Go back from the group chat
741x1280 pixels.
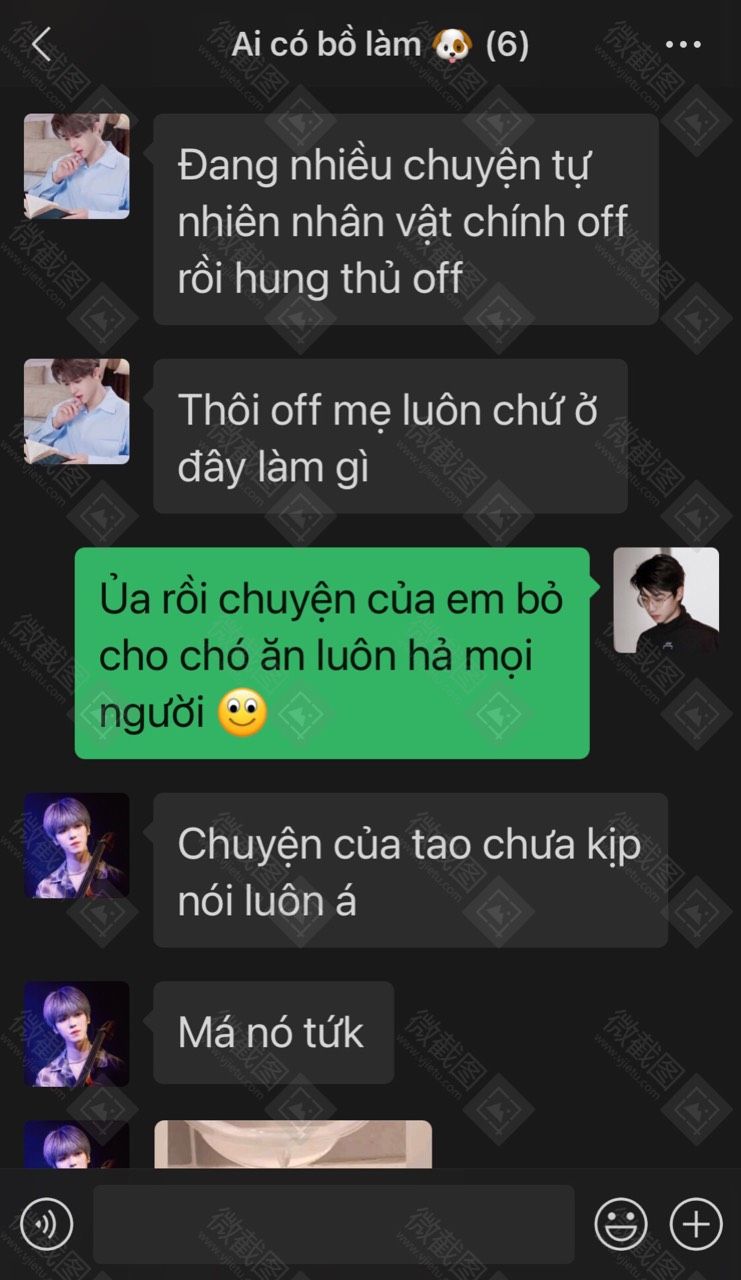[41, 45]
